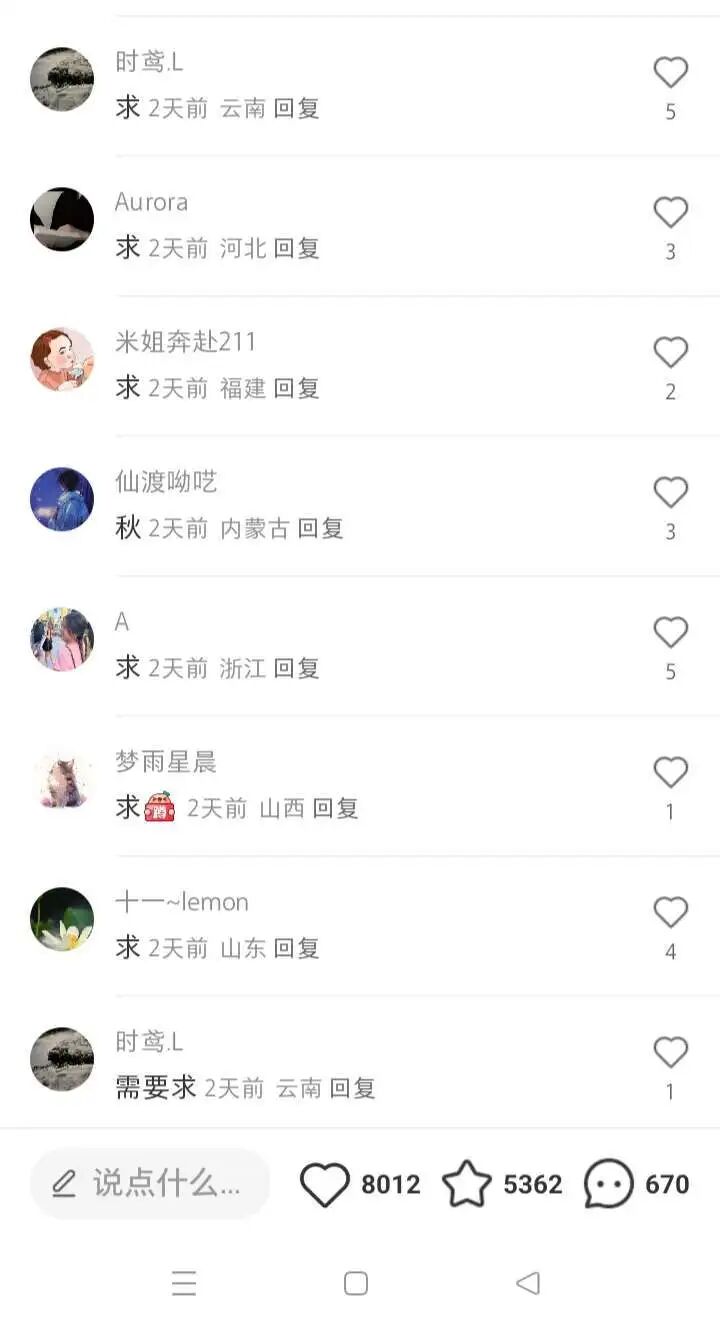This screenshot has width=720, height=1327.
Task: Click the pencil icon in the comment box
Action: pyautogui.click(x=62, y=1184)
